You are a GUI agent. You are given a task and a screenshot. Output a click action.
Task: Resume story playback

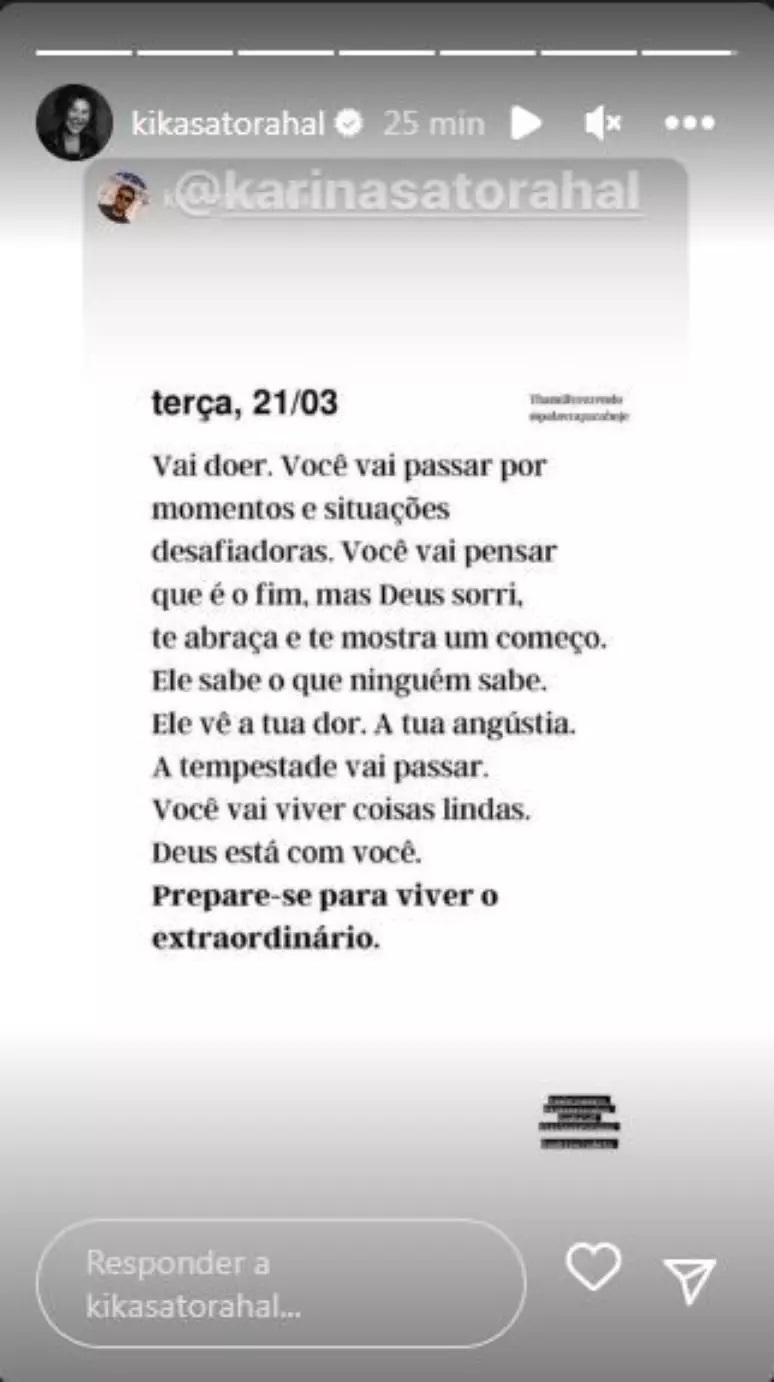coord(526,123)
